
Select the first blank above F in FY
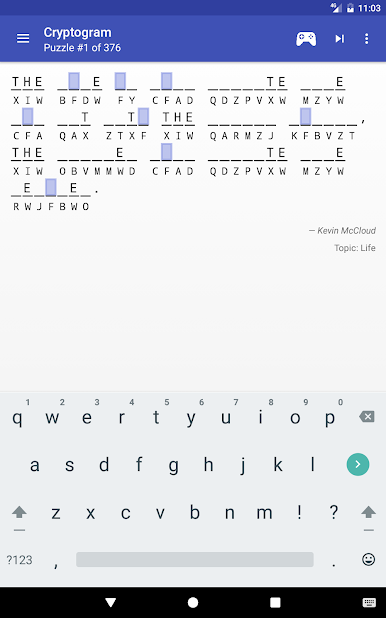[x=120, y=81]
